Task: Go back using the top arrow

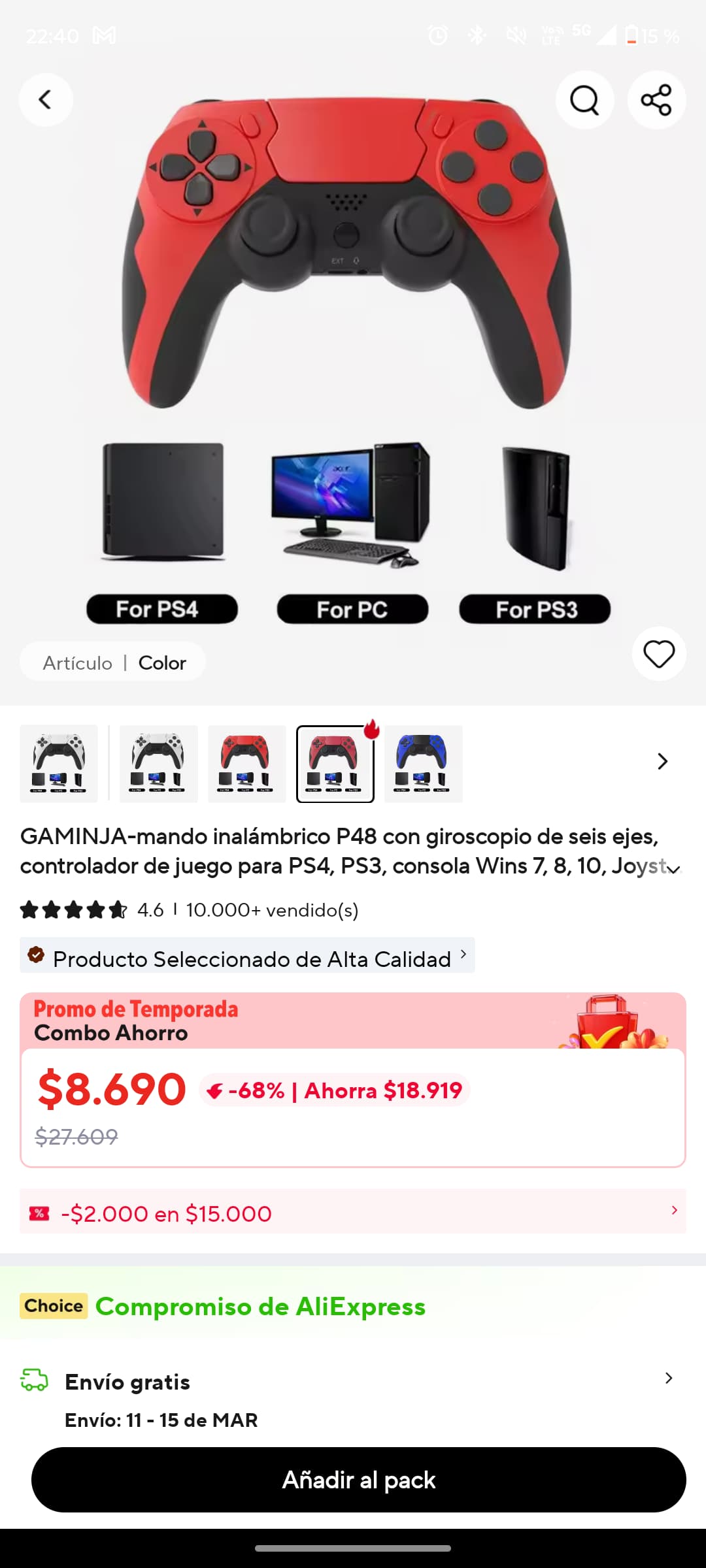Action: point(45,100)
